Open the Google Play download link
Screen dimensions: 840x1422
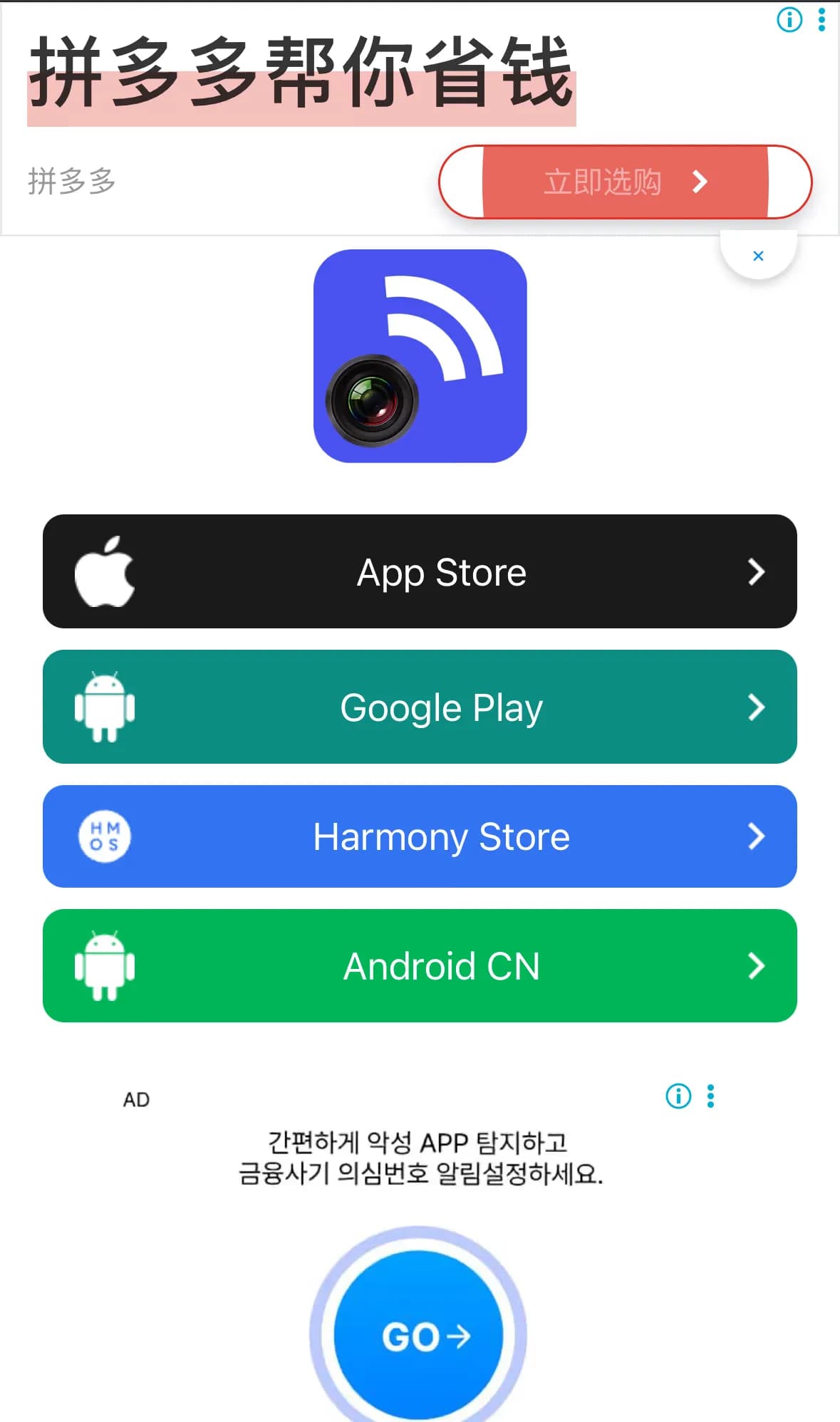click(x=420, y=707)
